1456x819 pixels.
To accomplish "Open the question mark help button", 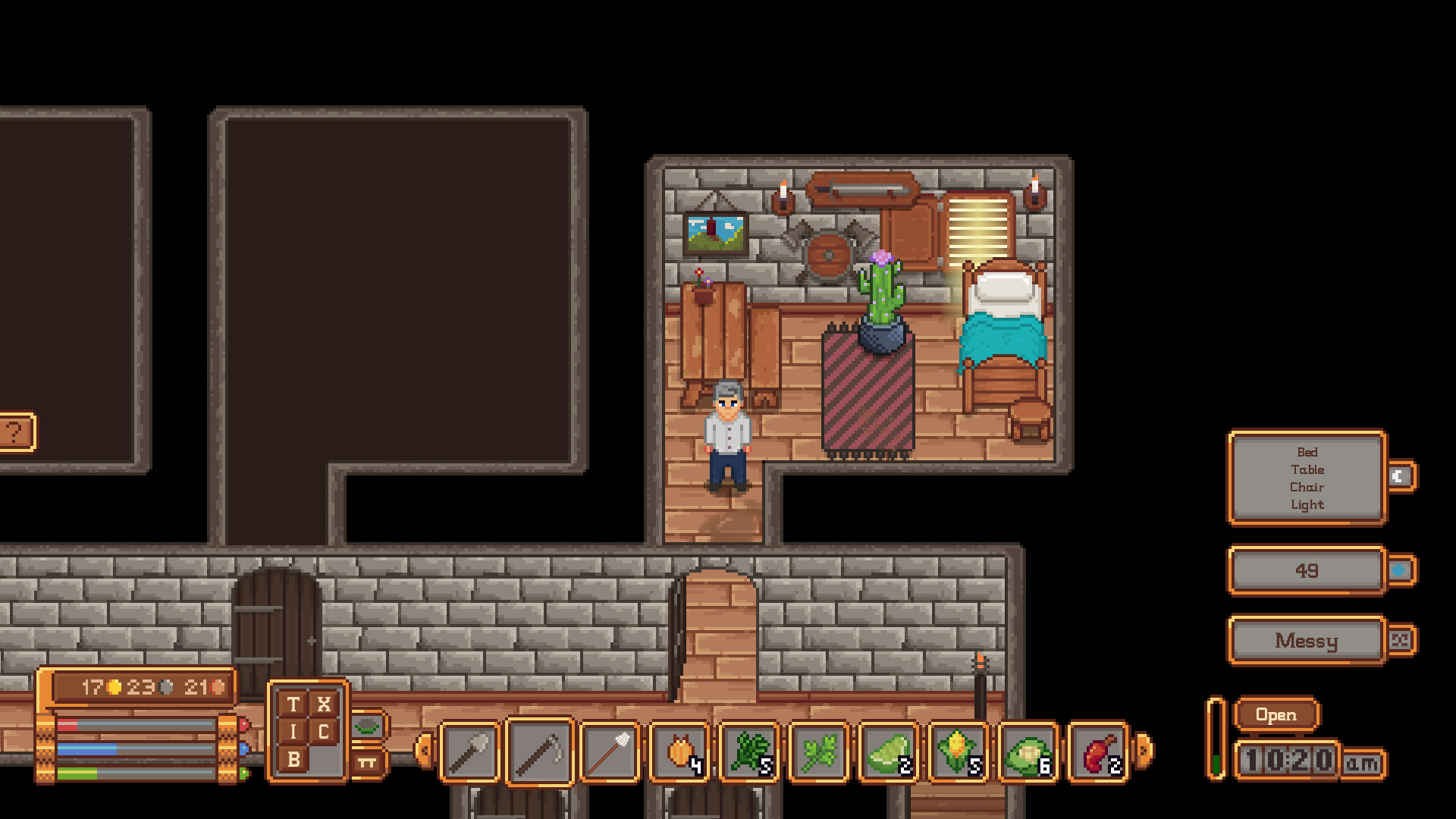I will click(15, 432).
